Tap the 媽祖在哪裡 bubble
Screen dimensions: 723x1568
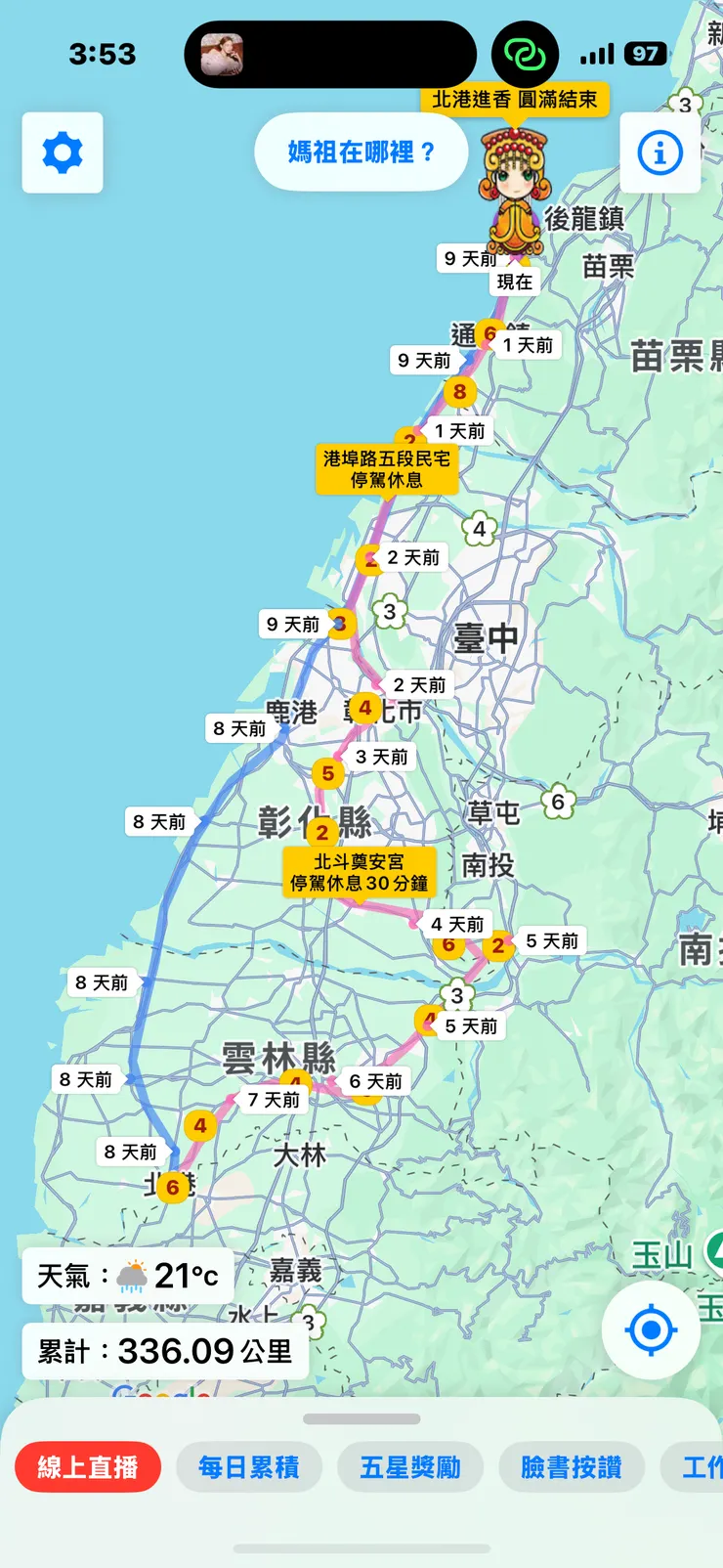coord(360,152)
